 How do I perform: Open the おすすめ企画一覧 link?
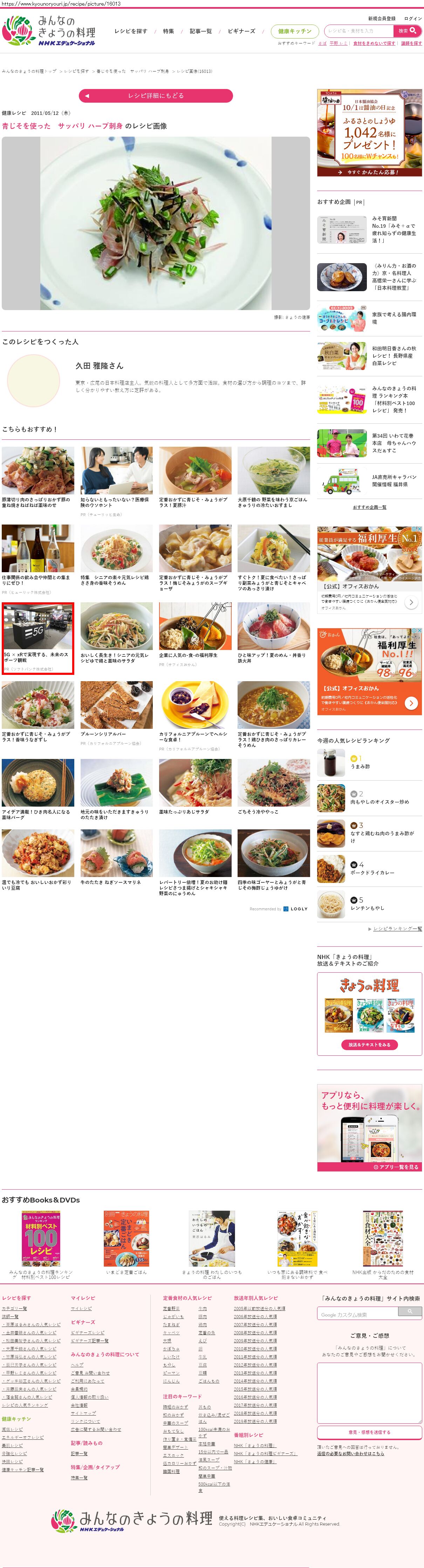click(x=369, y=507)
